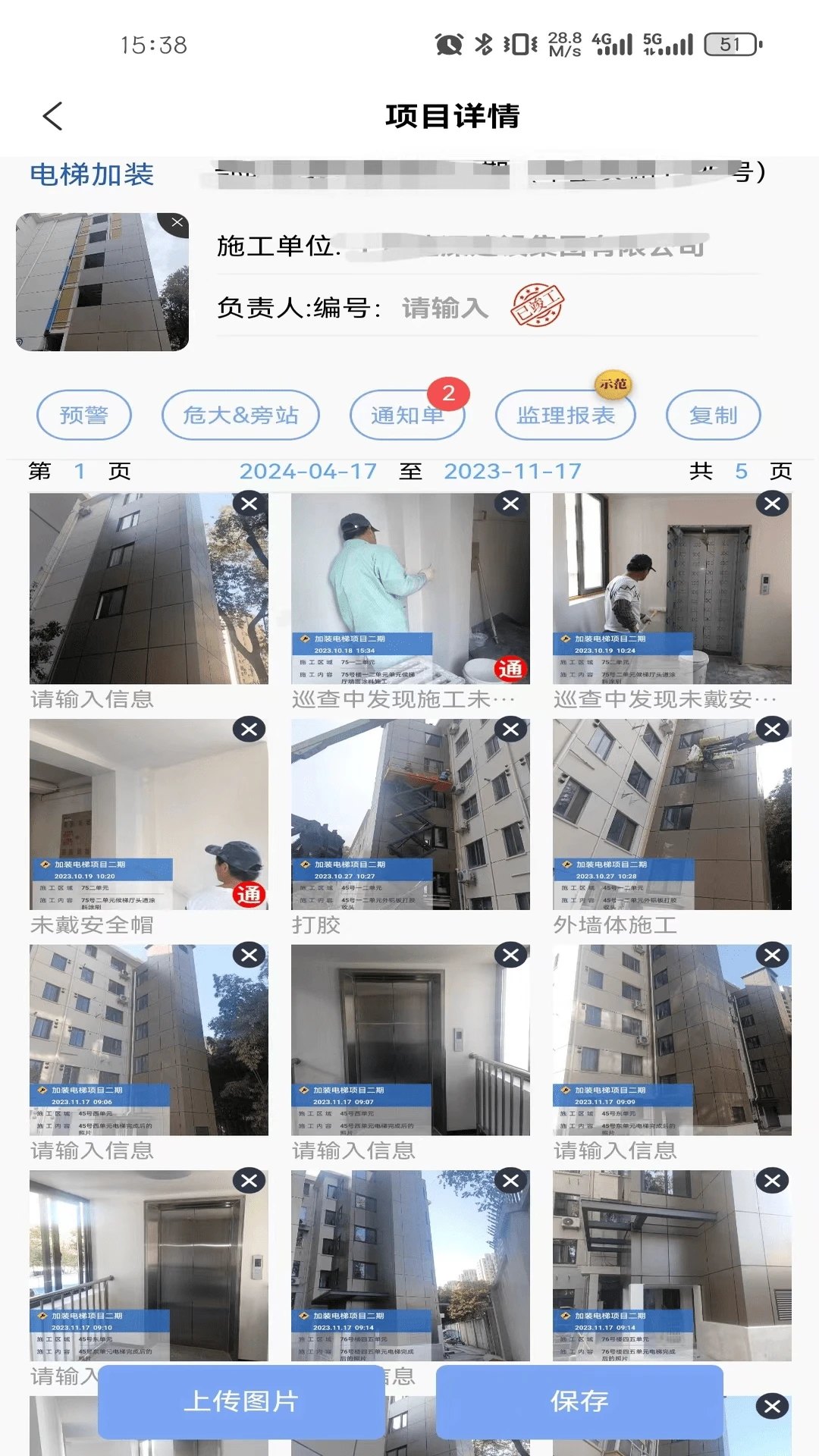This screenshot has height=1456, width=819.
Task: Remove the project cover photo
Action: [x=177, y=223]
